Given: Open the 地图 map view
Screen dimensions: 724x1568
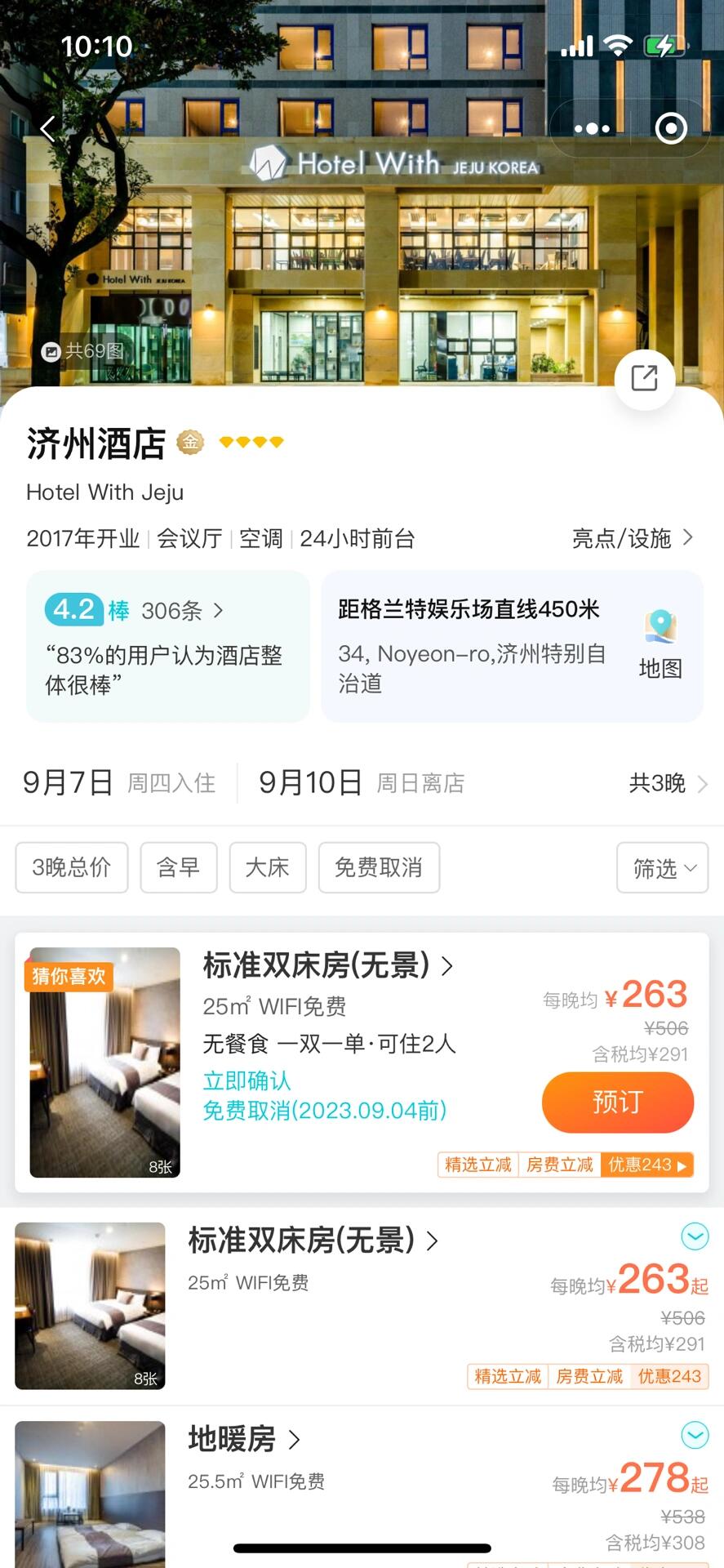Looking at the screenshot, I should 660,645.
